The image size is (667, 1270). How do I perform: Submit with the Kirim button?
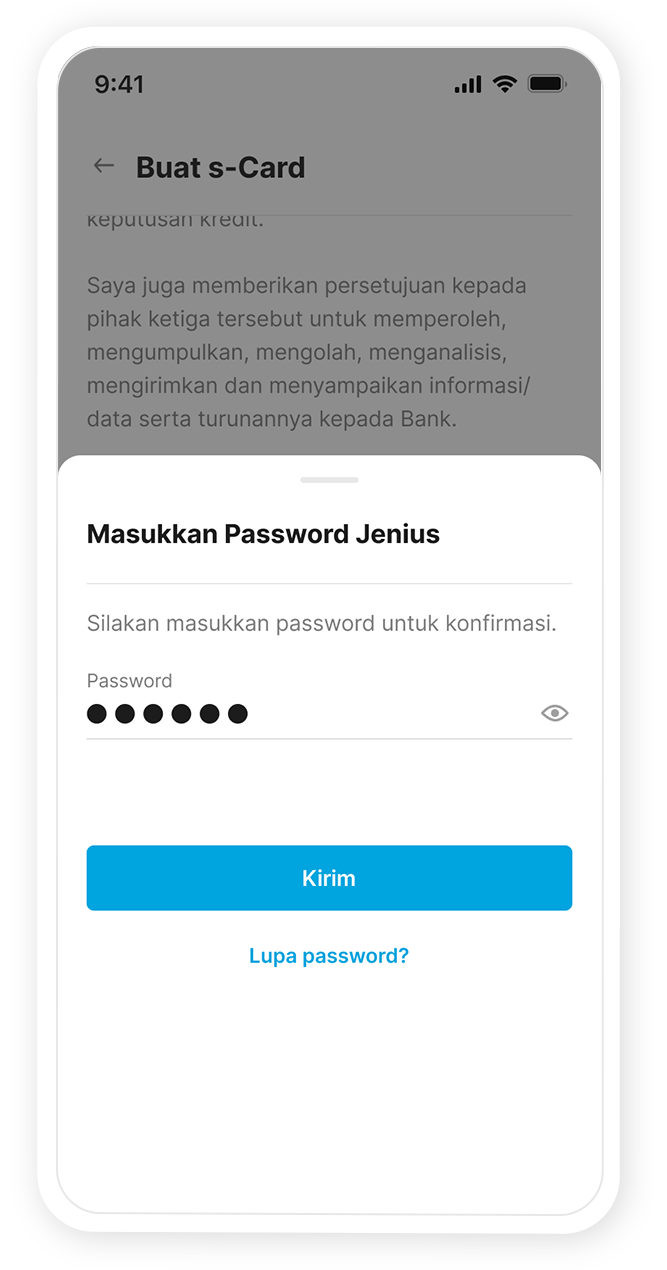pyautogui.click(x=329, y=878)
